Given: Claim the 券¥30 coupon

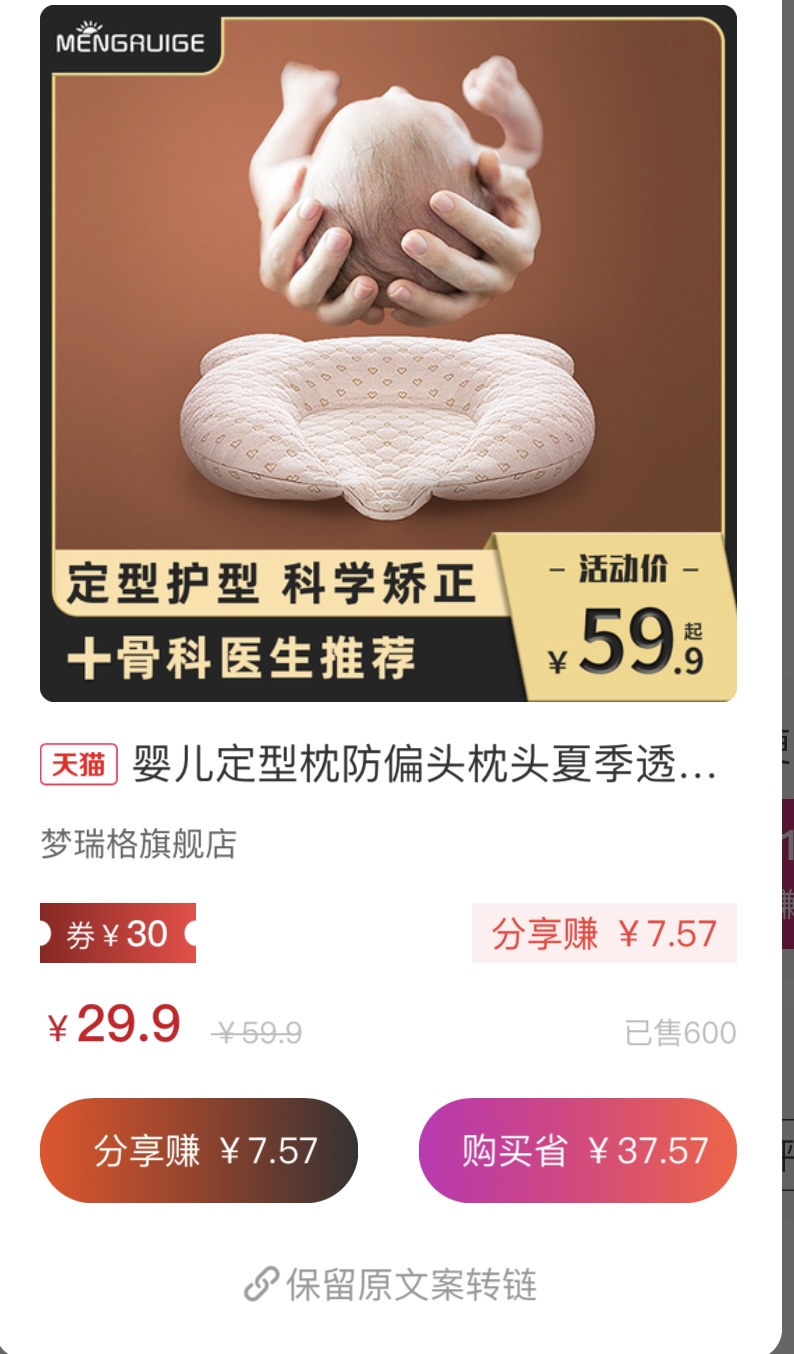Looking at the screenshot, I should click(x=118, y=933).
